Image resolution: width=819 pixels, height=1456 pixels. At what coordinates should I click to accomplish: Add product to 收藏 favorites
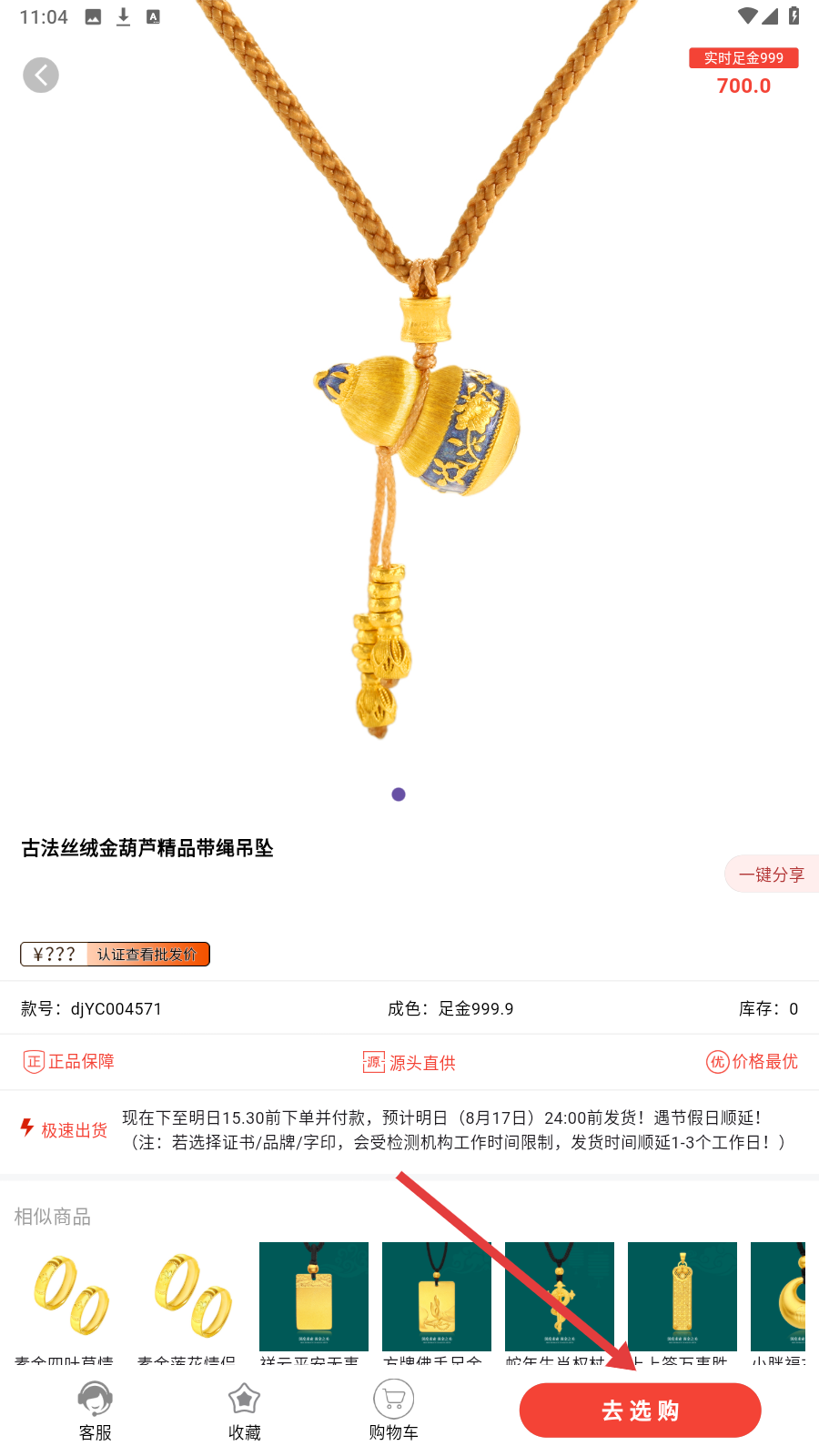coord(244,1410)
